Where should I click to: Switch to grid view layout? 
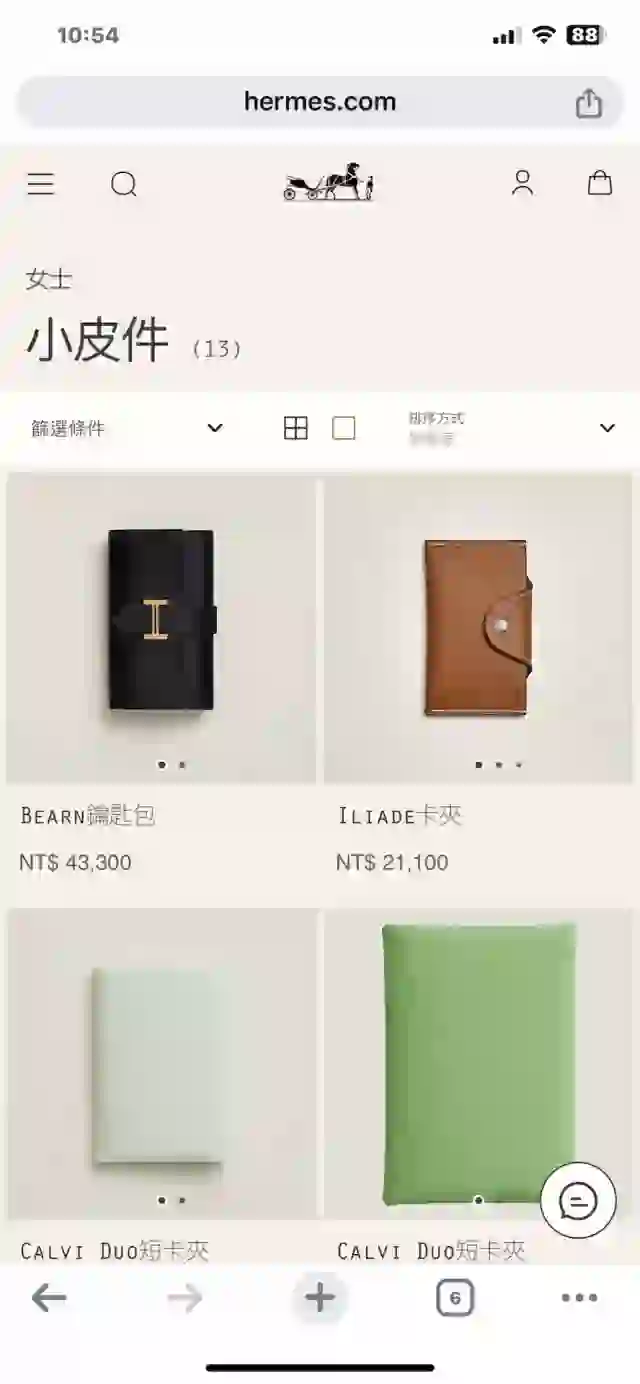point(296,428)
